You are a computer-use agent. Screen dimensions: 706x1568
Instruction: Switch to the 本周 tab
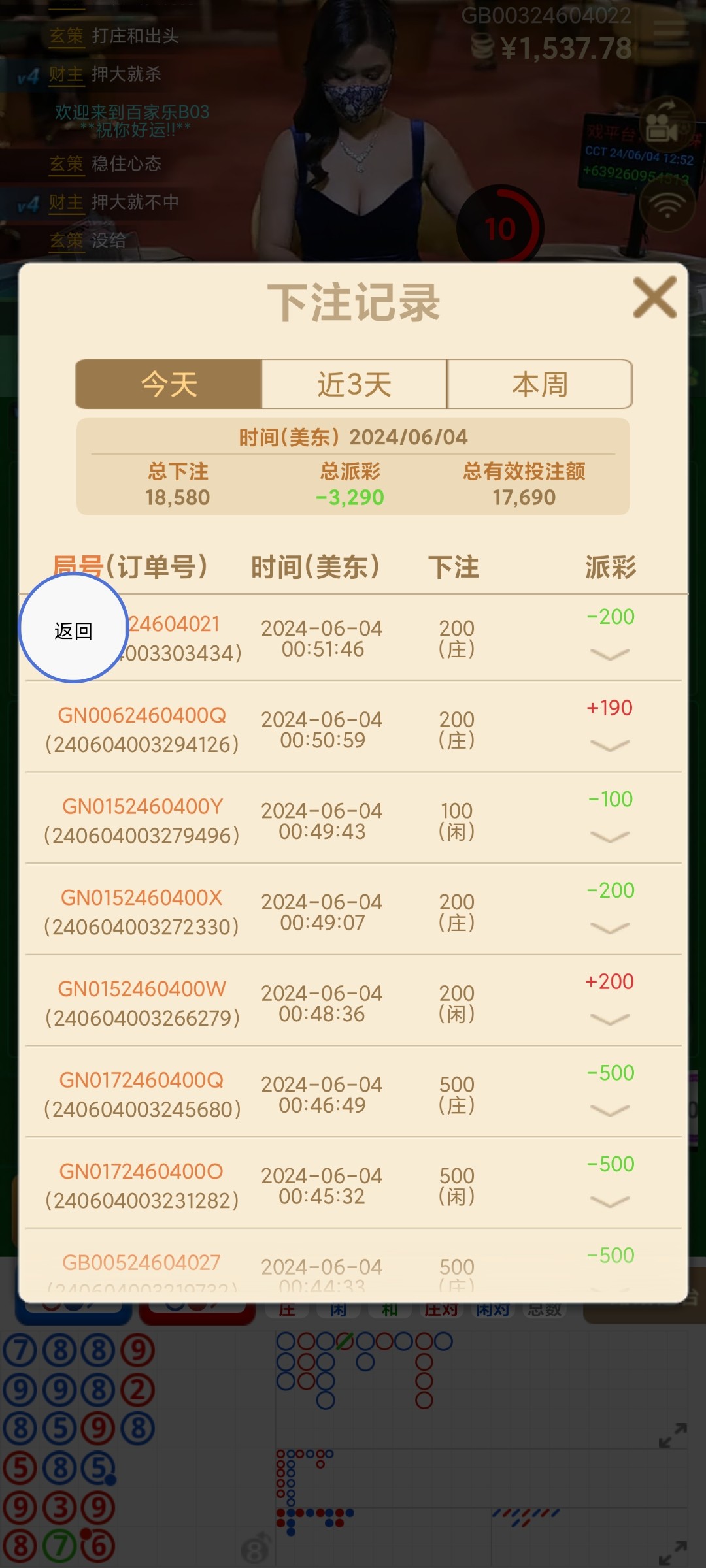click(539, 384)
